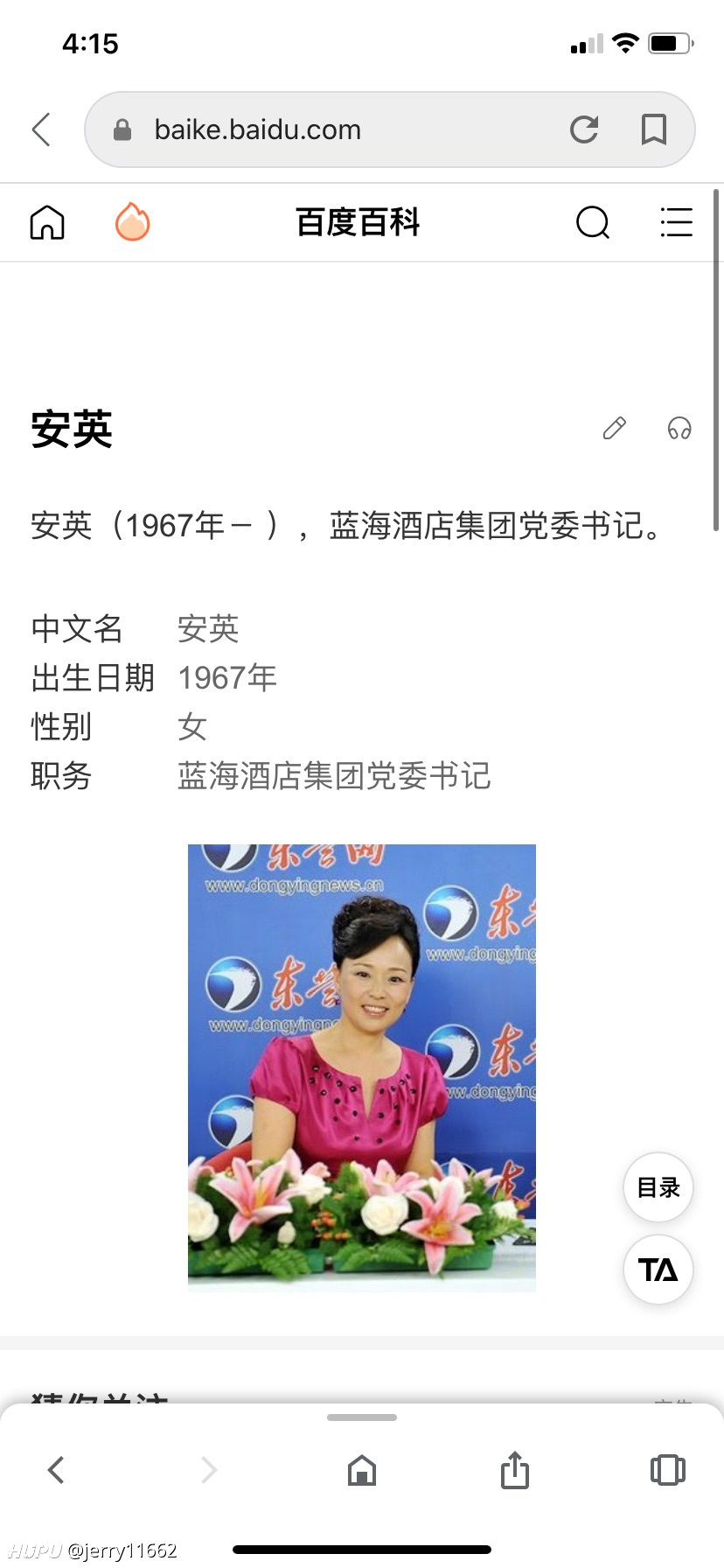This screenshot has height=1568, width=724.
Task: Bookmark this page
Action: [x=654, y=129]
